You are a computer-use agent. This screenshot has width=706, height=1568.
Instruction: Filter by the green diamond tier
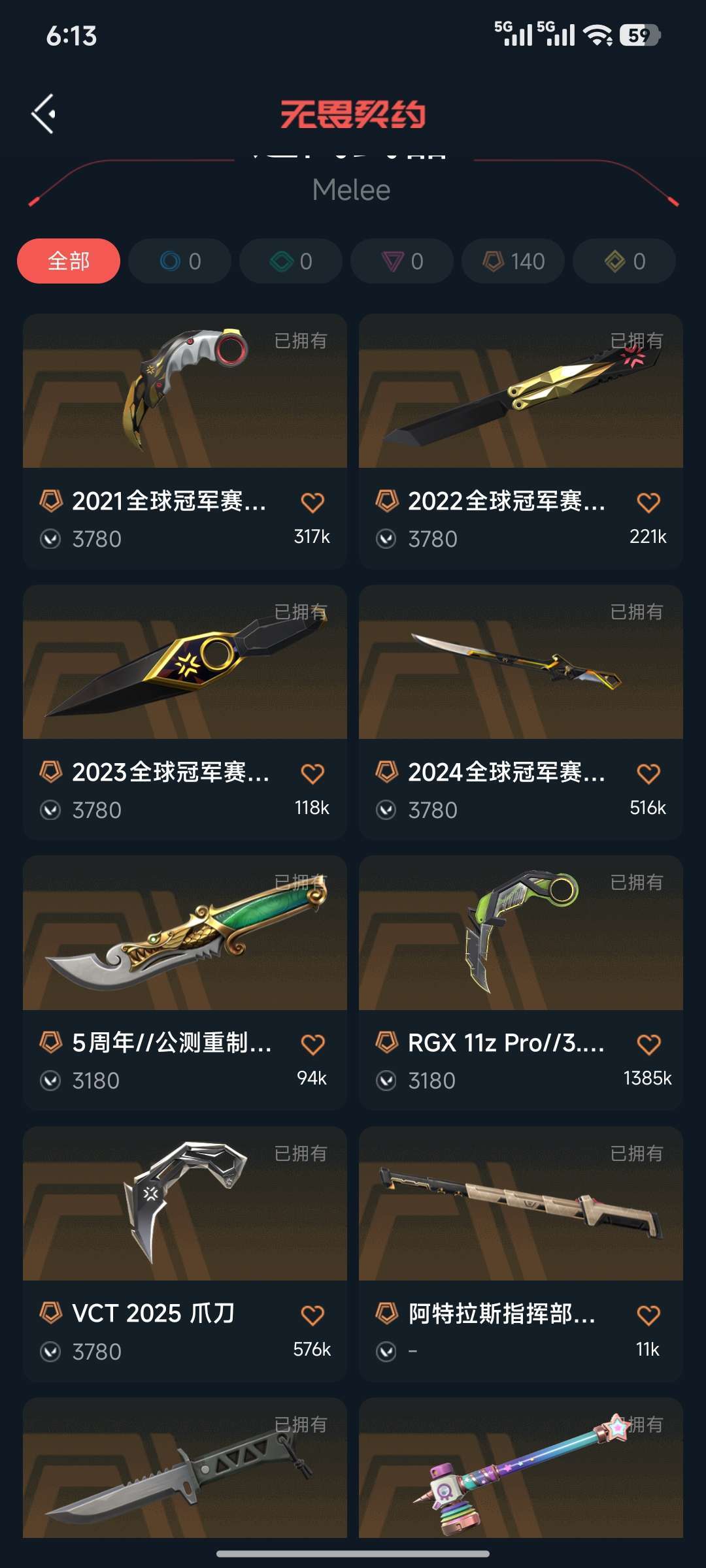pyautogui.click(x=291, y=261)
